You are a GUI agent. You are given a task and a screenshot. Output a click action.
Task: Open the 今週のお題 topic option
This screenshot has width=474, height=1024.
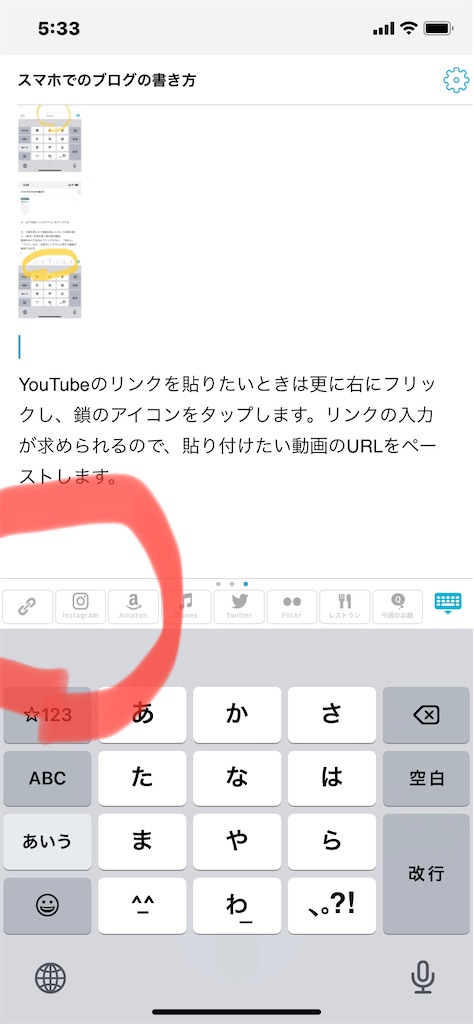pos(398,607)
